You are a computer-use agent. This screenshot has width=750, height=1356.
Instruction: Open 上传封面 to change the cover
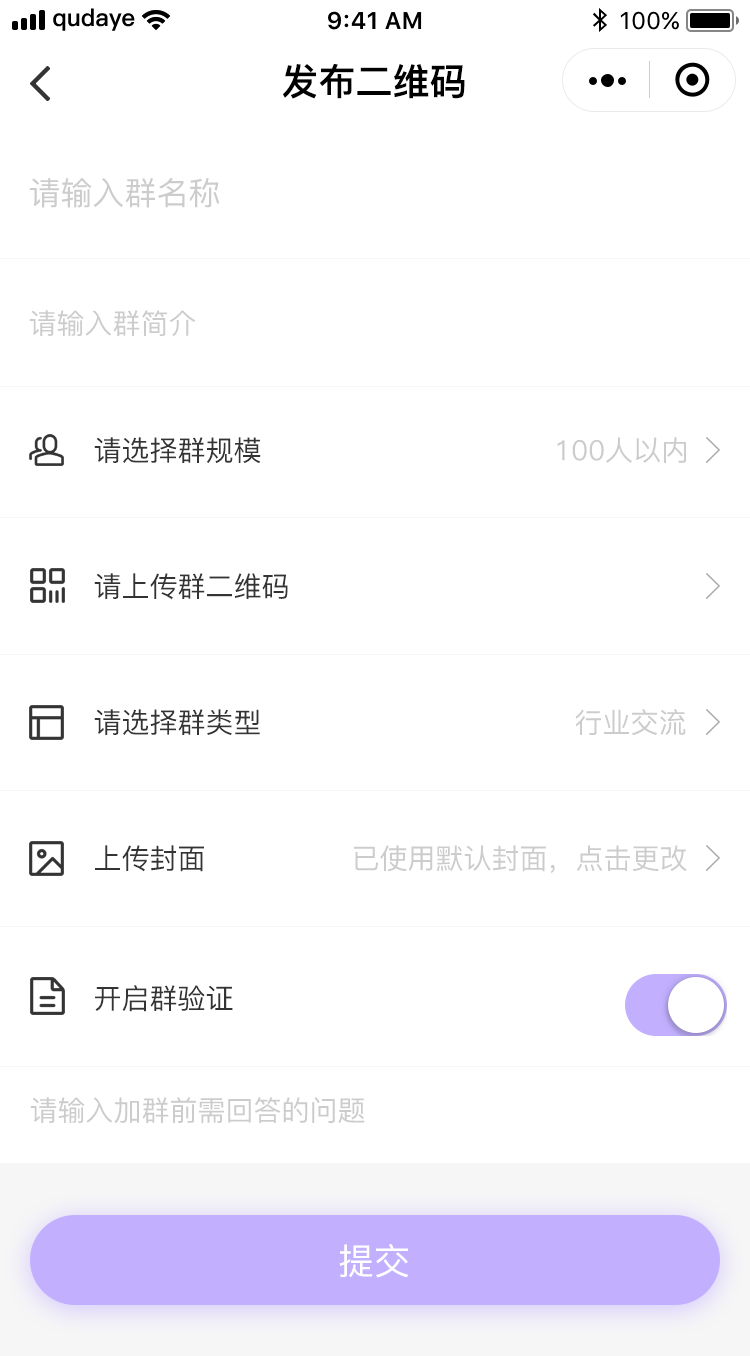[375, 858]
